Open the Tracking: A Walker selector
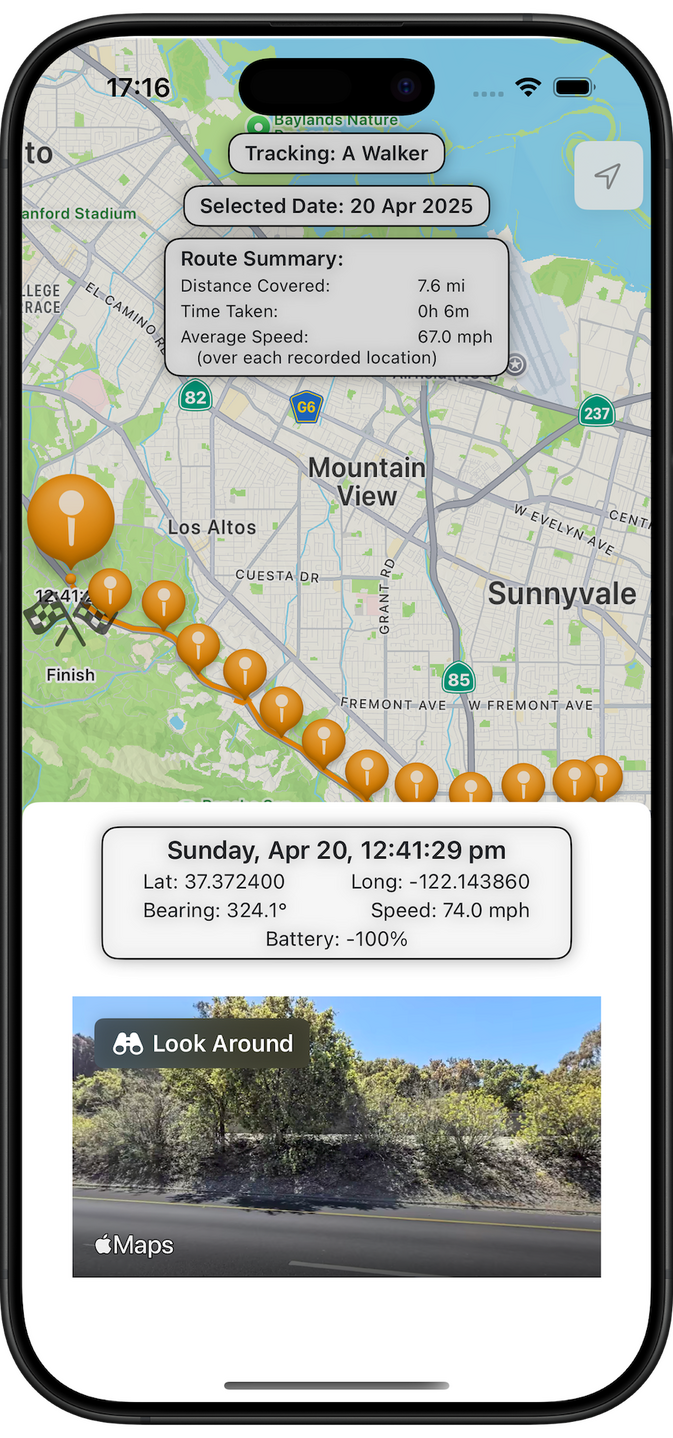The image size is (673, 1438). [336, 154]
